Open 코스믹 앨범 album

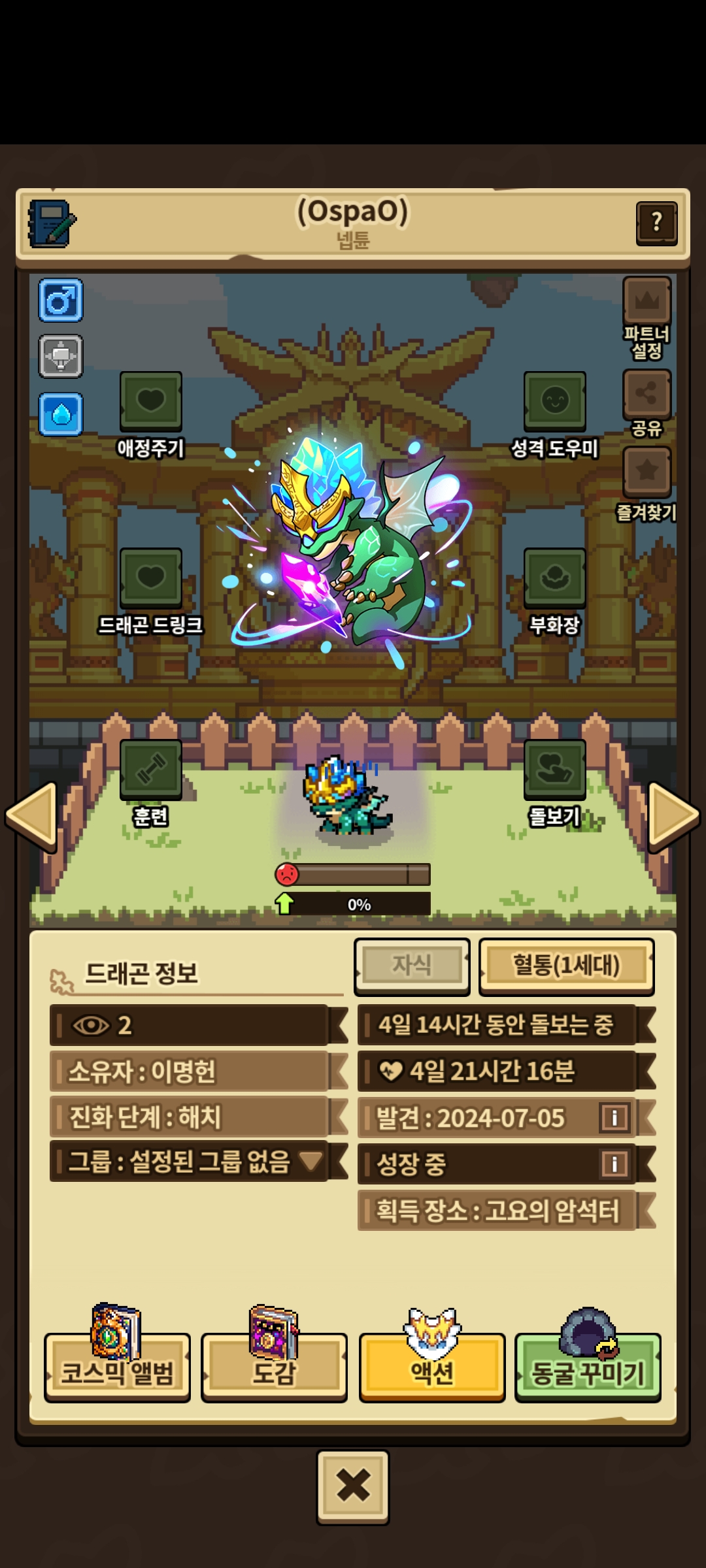tap(118, 1367)
